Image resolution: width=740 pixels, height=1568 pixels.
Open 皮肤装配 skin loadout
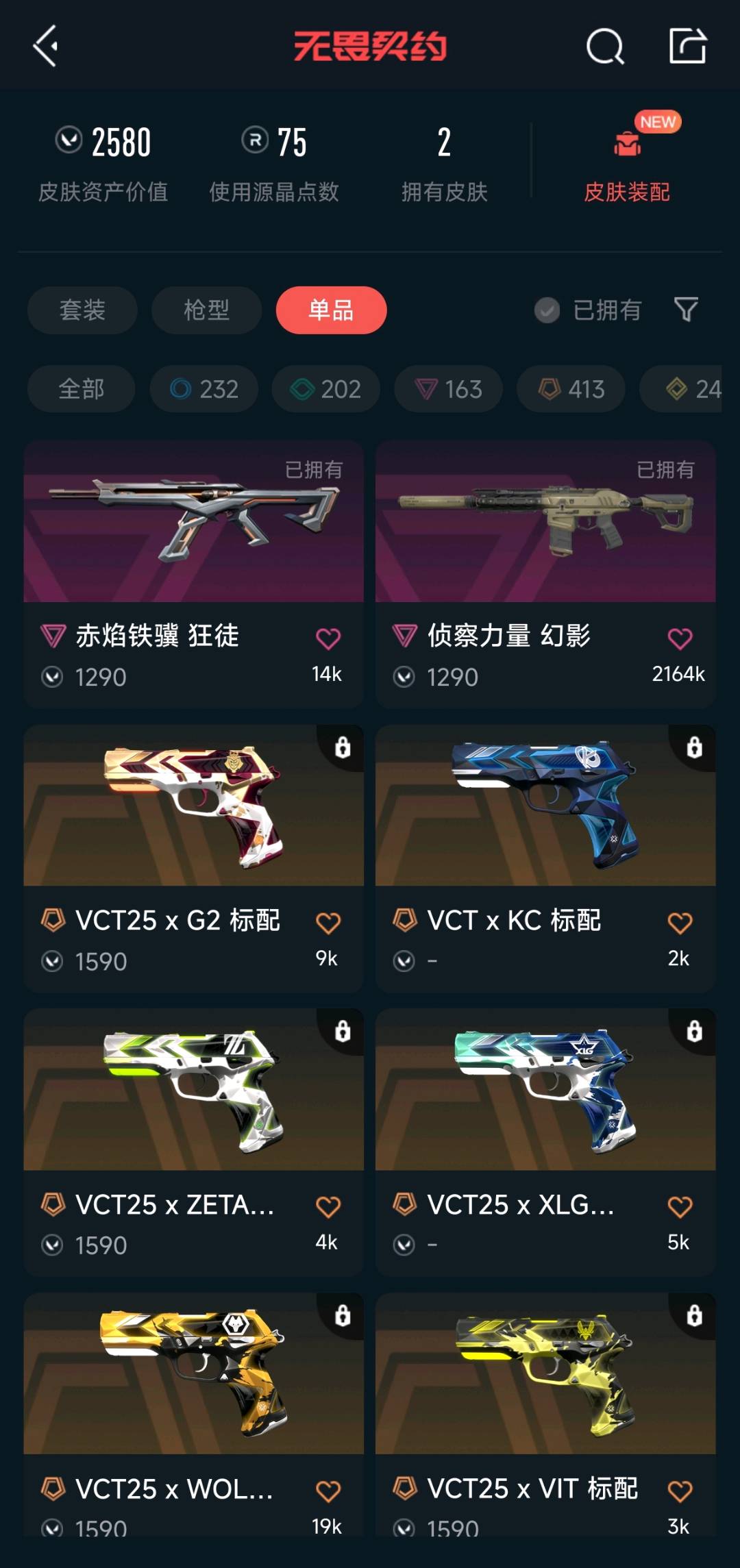tap(627, 159)
